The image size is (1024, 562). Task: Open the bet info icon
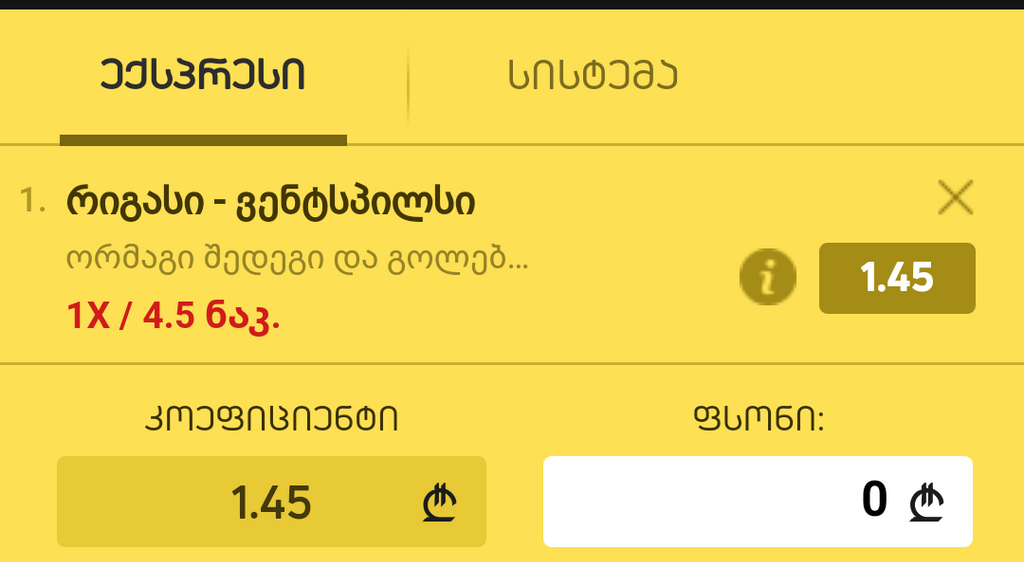767,278
